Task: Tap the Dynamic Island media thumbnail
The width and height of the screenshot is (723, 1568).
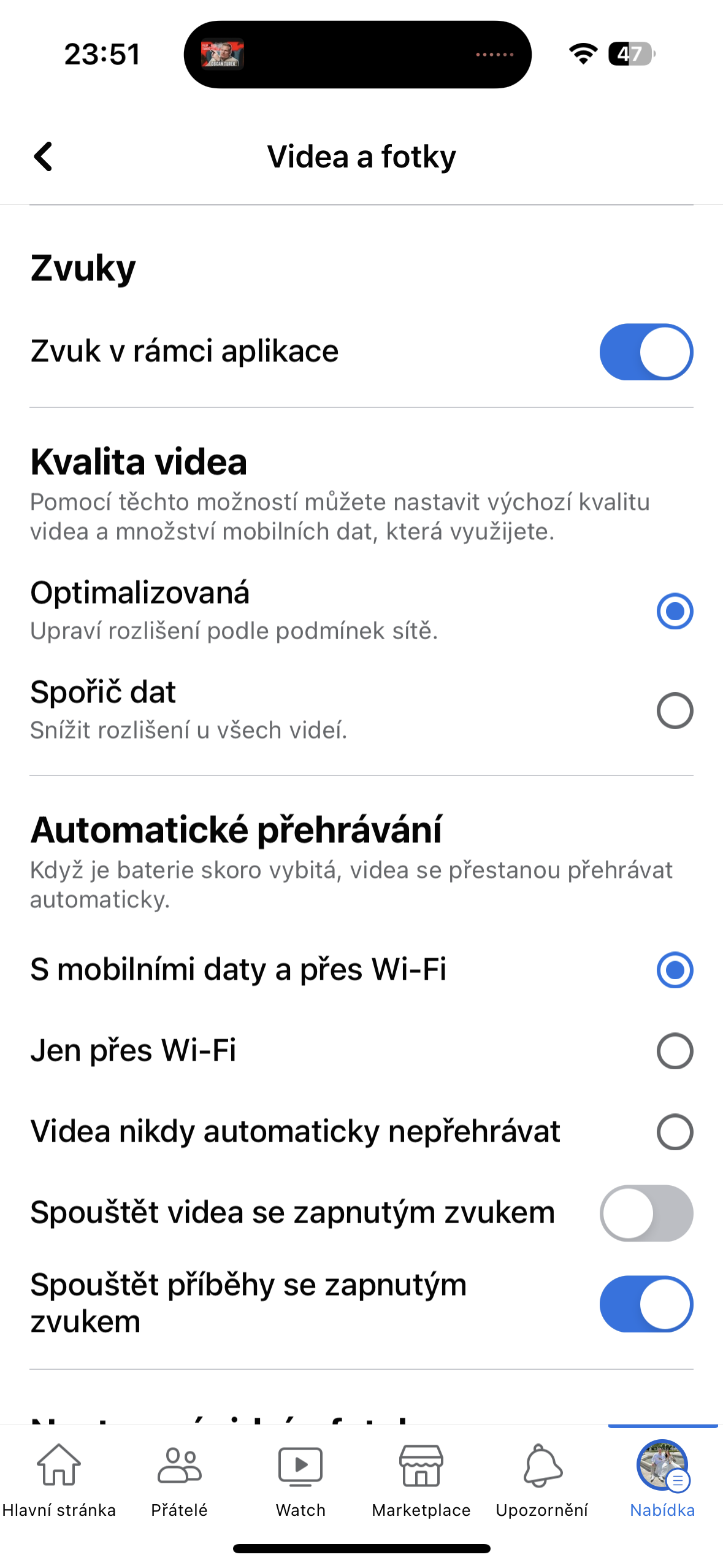Action: [224, 54]
